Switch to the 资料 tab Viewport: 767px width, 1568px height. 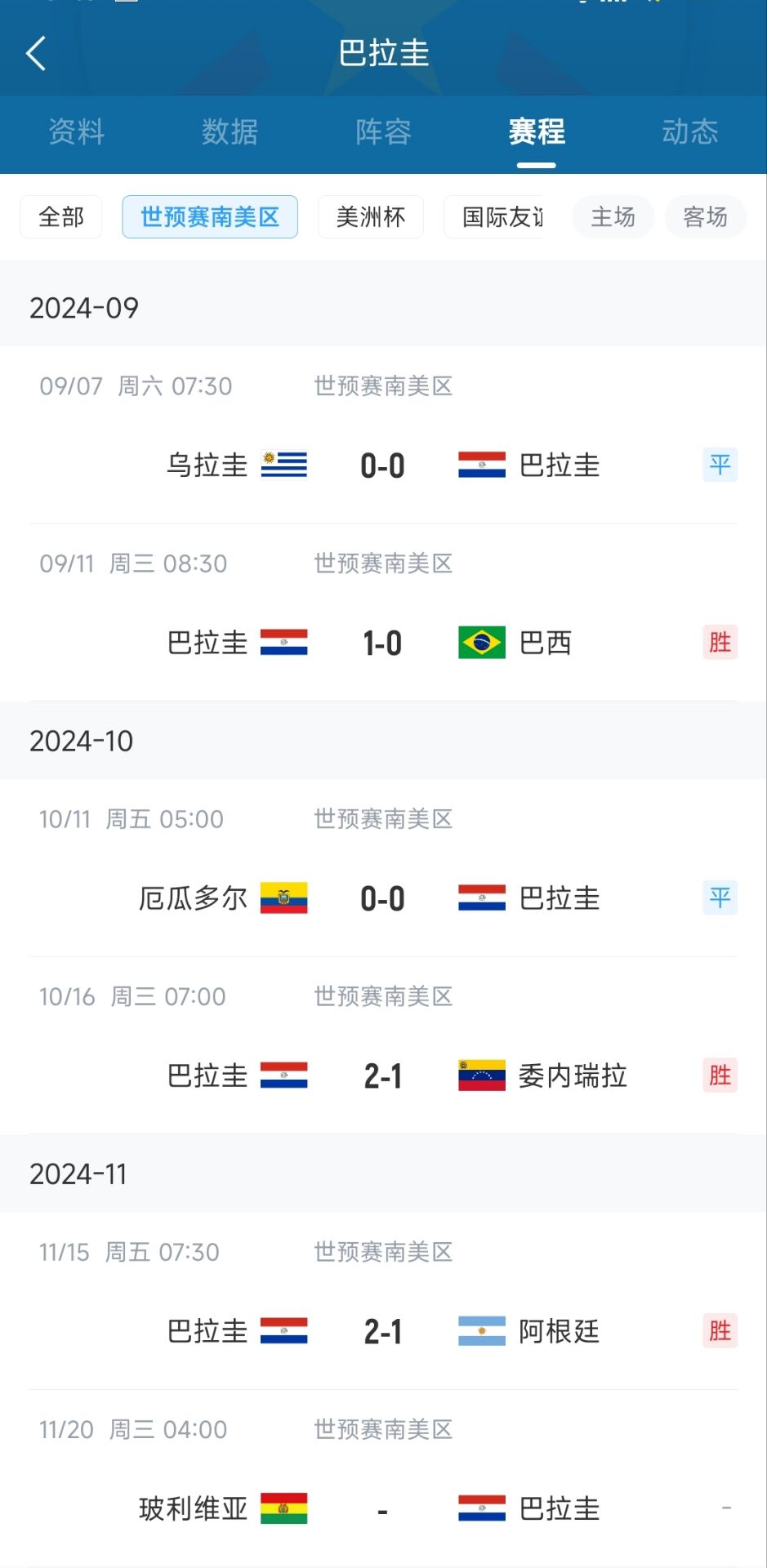(77, 131)
